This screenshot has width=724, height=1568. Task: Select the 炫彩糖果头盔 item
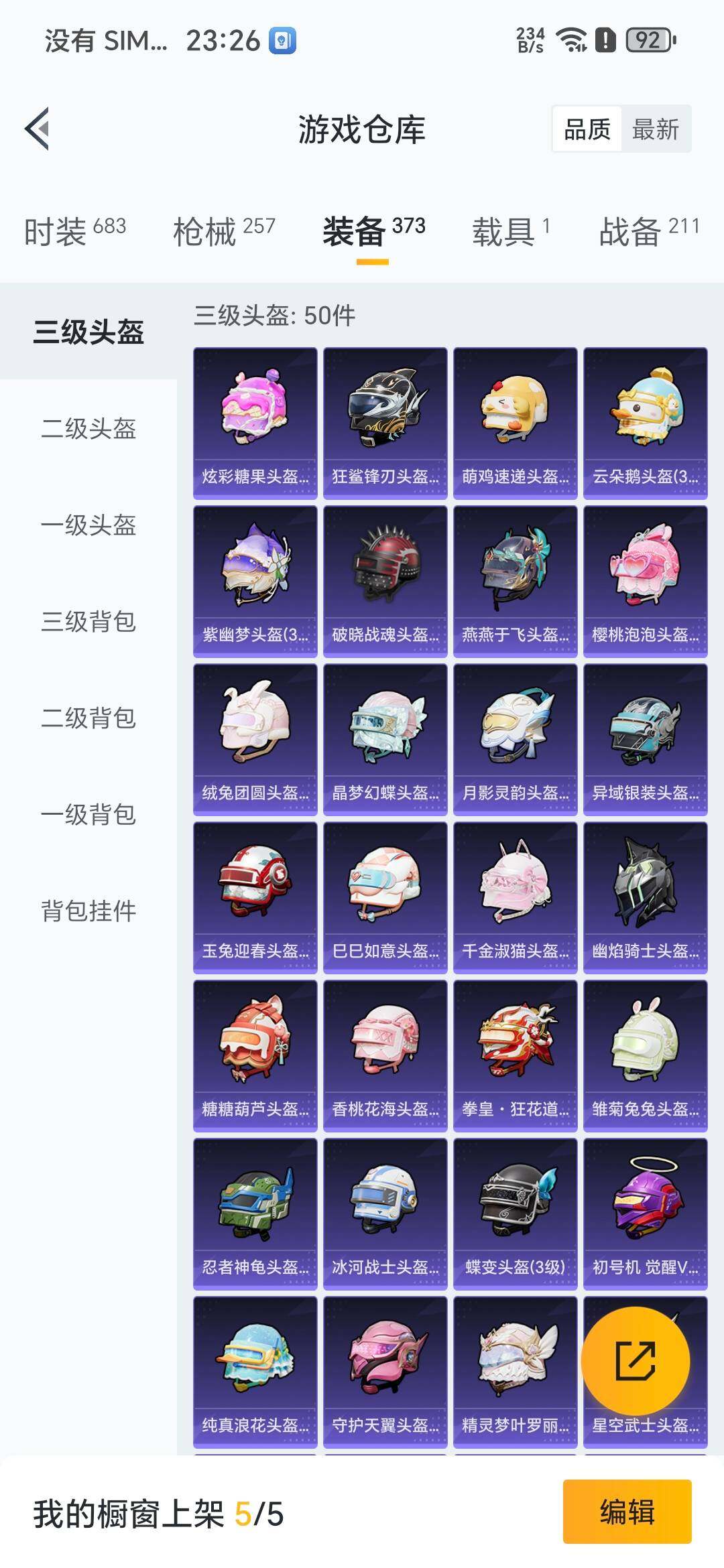[255, 422]
